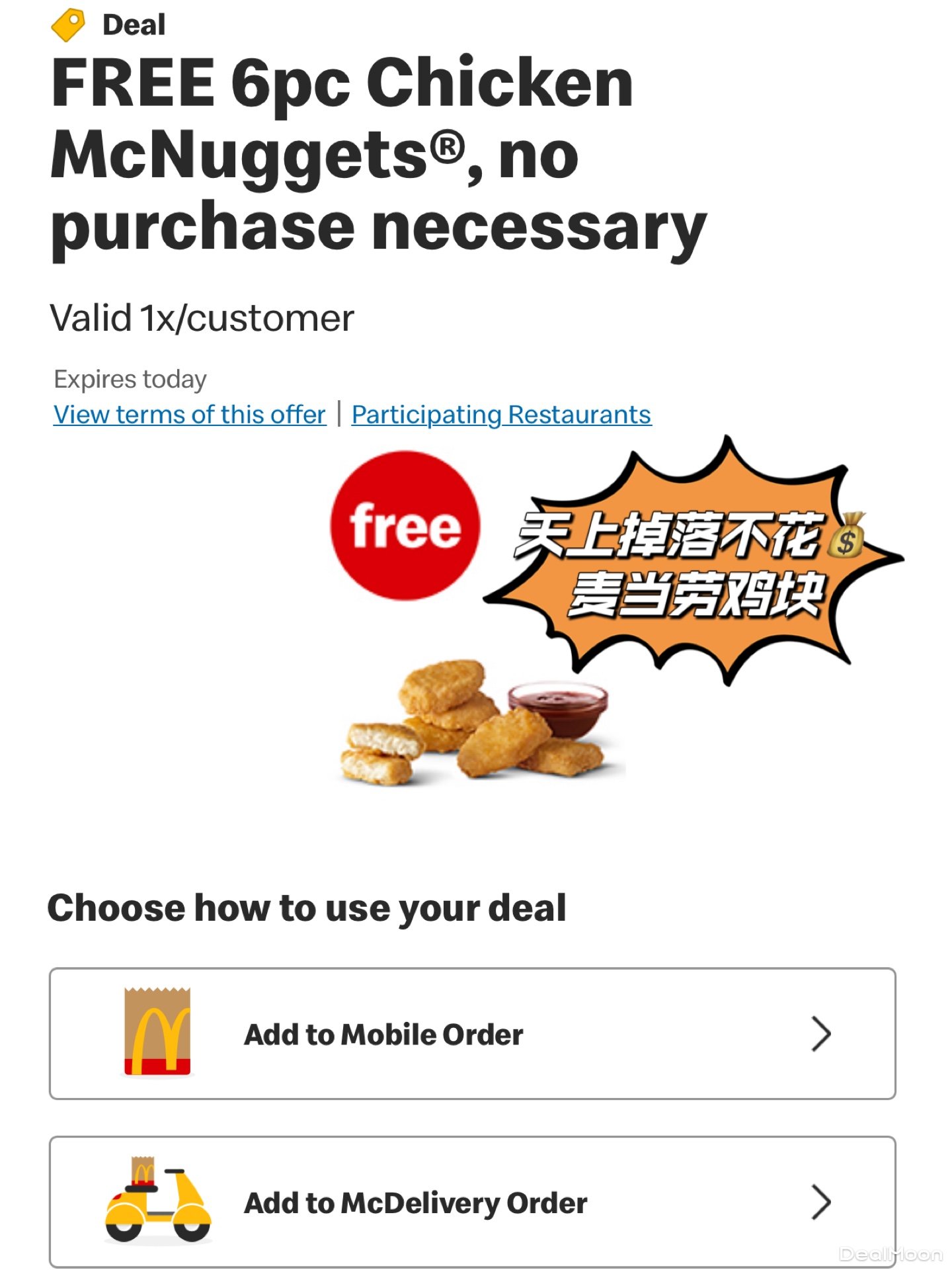
Task: Click the 'Valid 1x/customer' label
Action: click(203, 319)
